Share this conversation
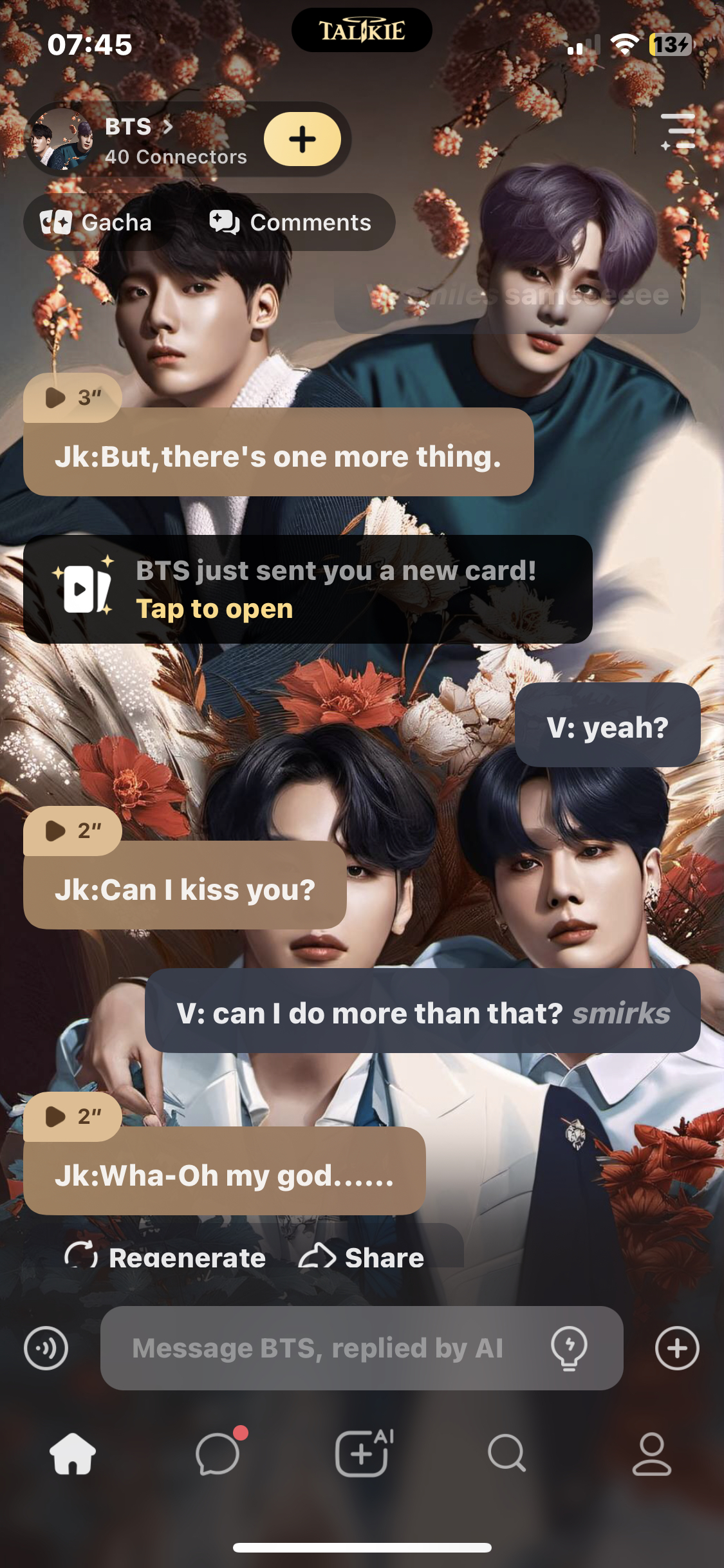The height and width of the screenshot is (1568, 724). (362, 1257)
